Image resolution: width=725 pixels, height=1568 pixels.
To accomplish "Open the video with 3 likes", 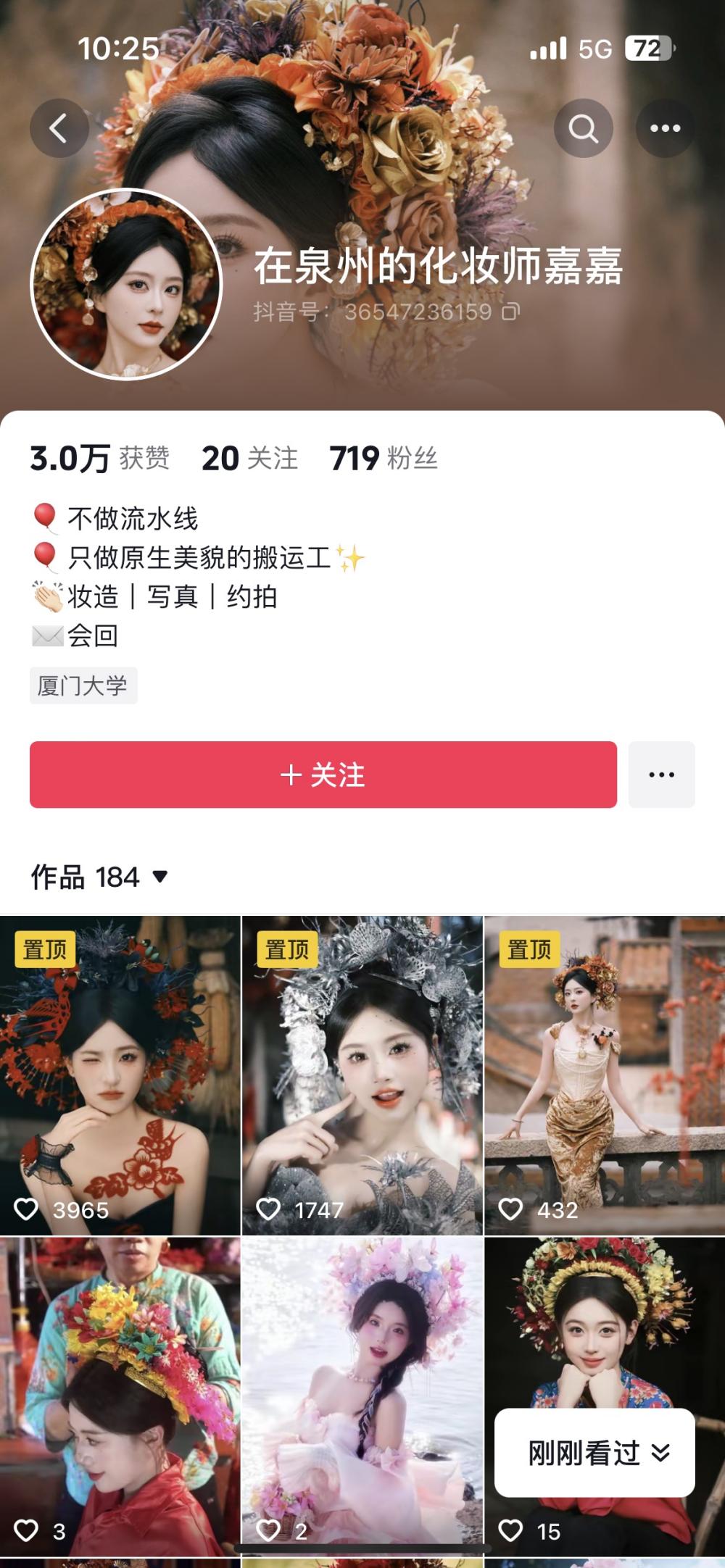I will tap(120, 1395).
